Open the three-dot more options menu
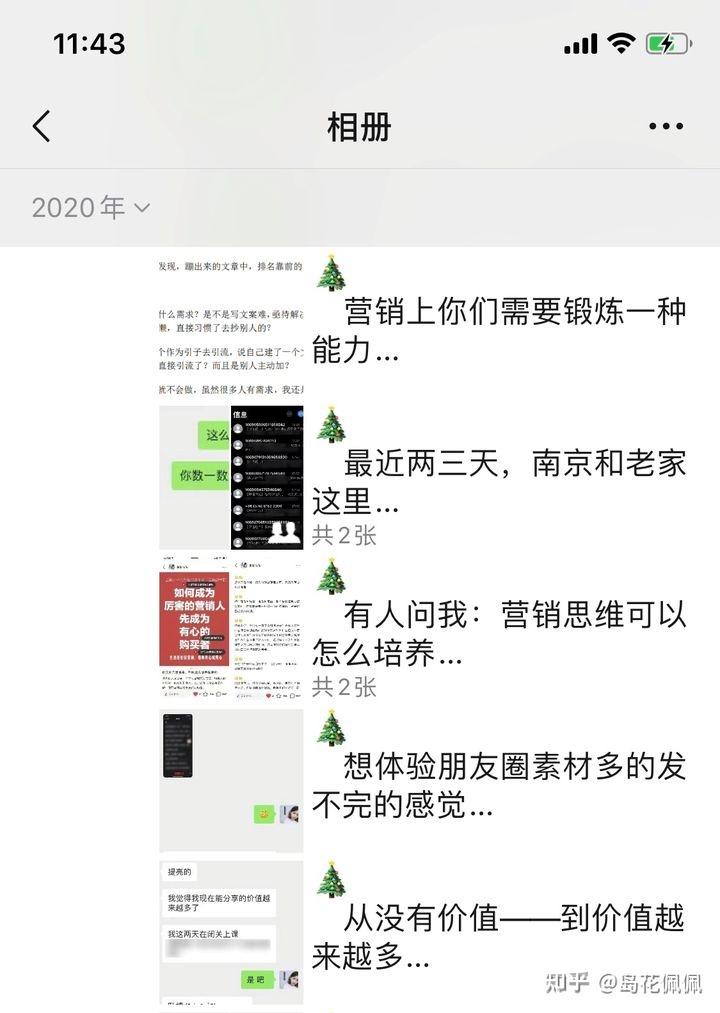 [x=665, y=127]
